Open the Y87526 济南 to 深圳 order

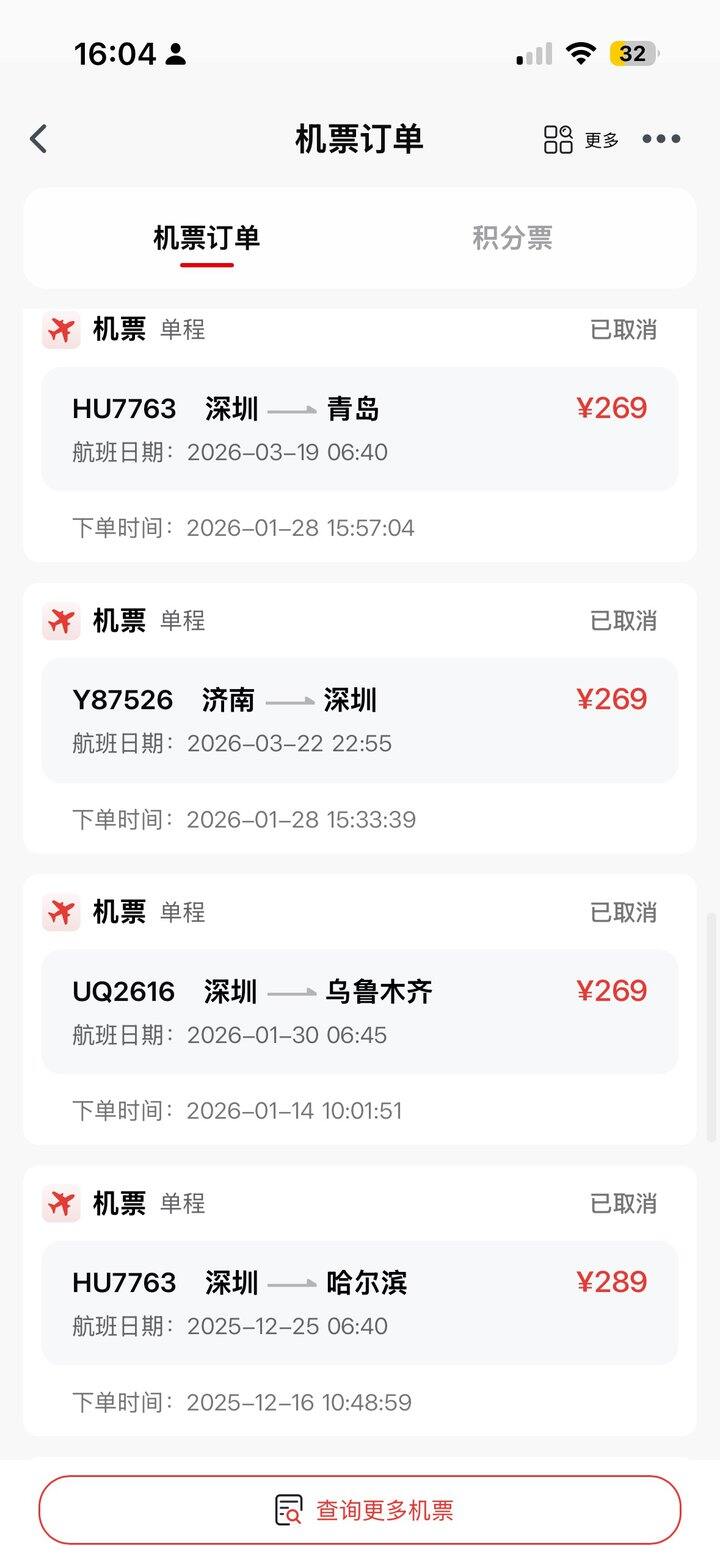pyautogui.click(x=360, y=720)
